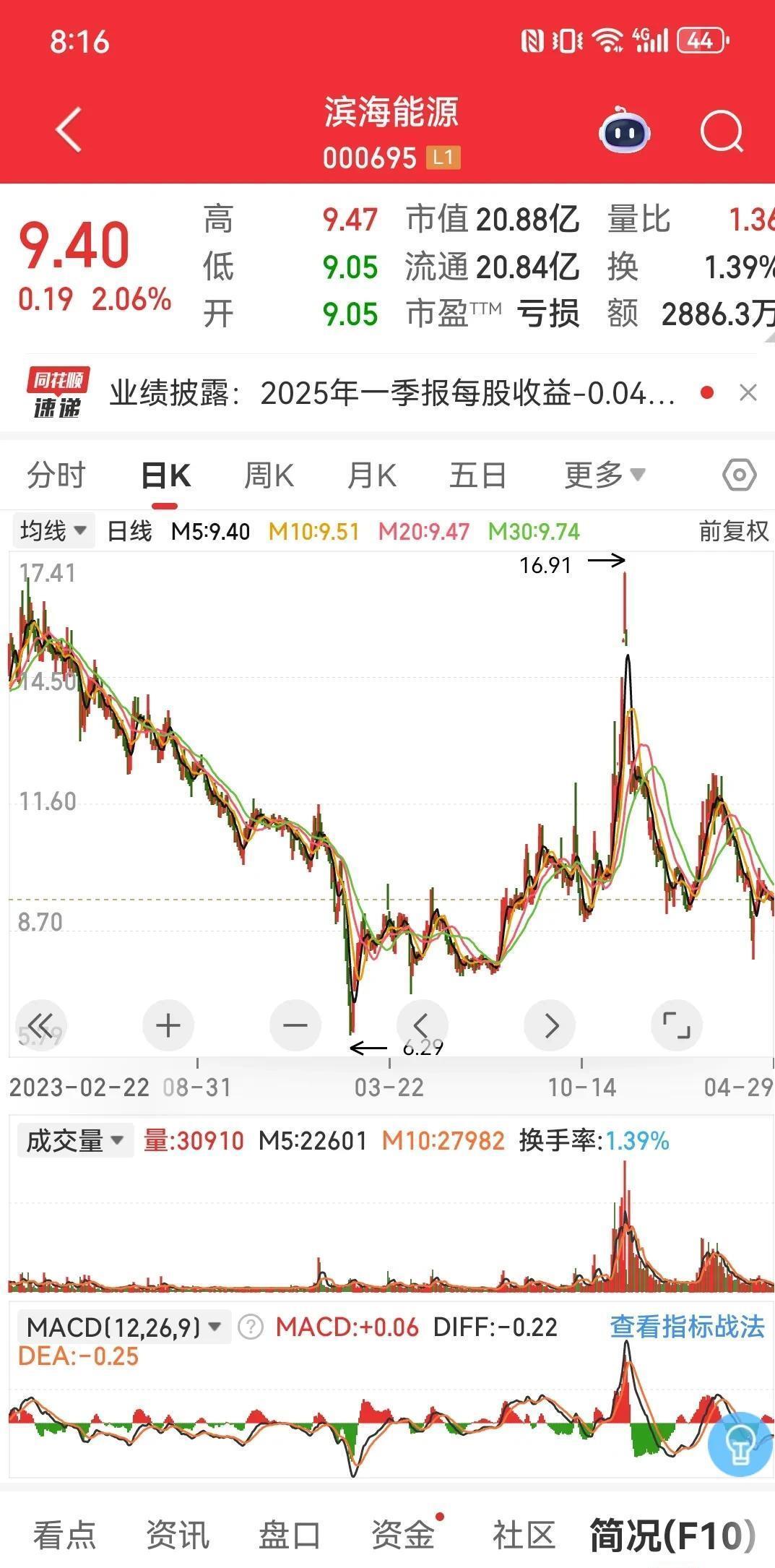Viewport: 775px width, 1568px height.
Task: Change the 前复权 adjustment setting
Action: 732,532
